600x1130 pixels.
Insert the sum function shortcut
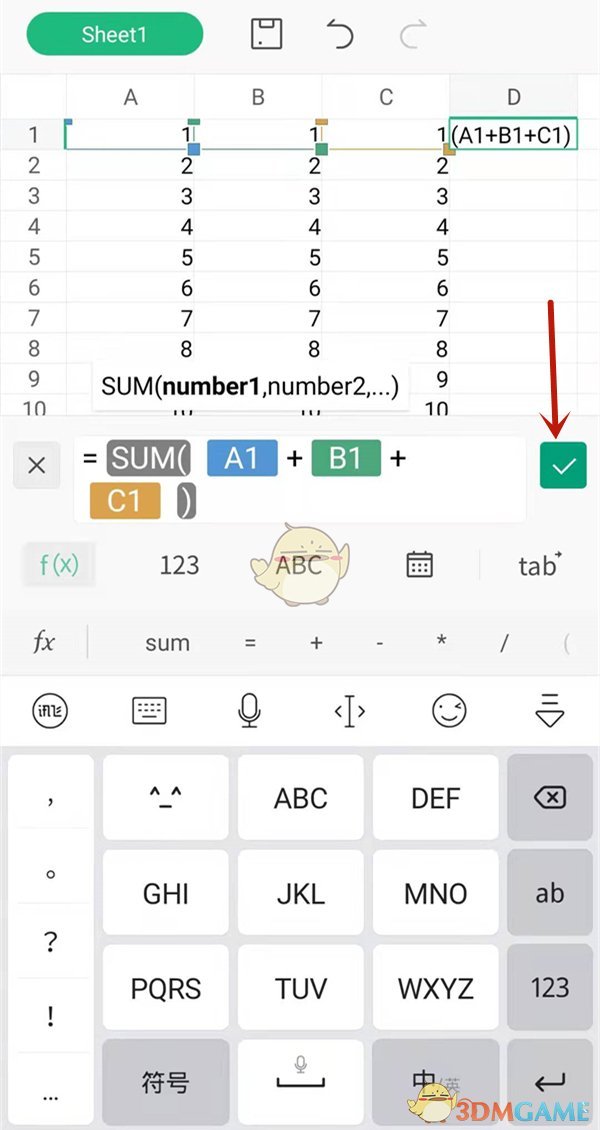point(167,643)
